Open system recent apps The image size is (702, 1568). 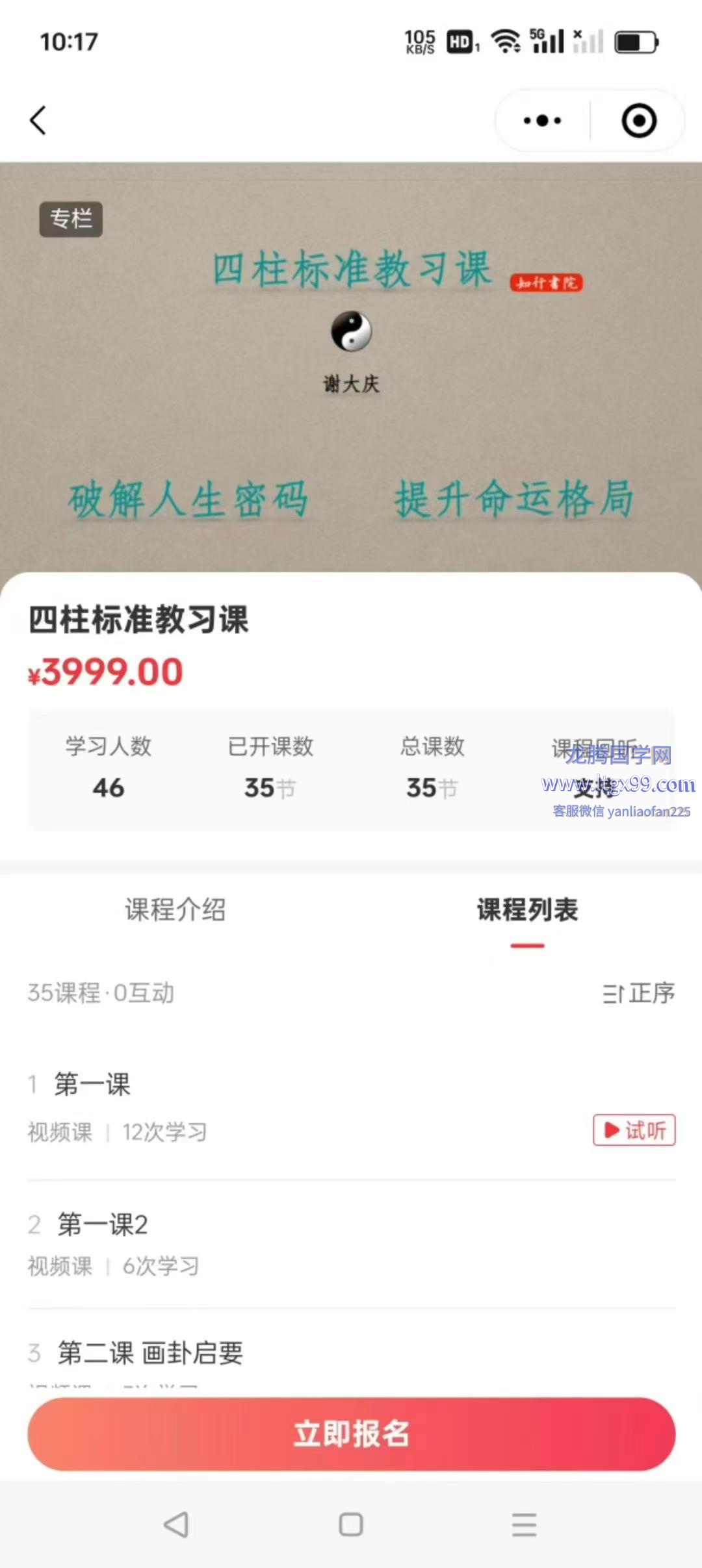tap(524, 1524)
